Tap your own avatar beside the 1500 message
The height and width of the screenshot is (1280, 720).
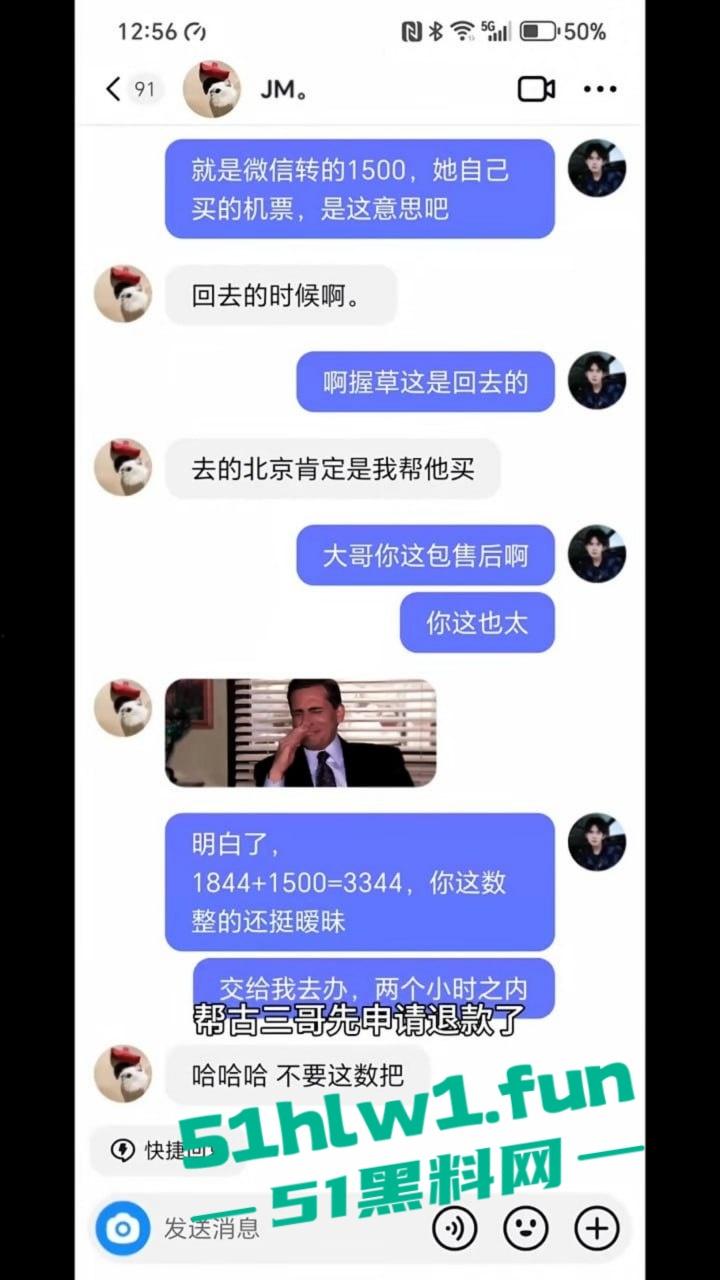597,169
